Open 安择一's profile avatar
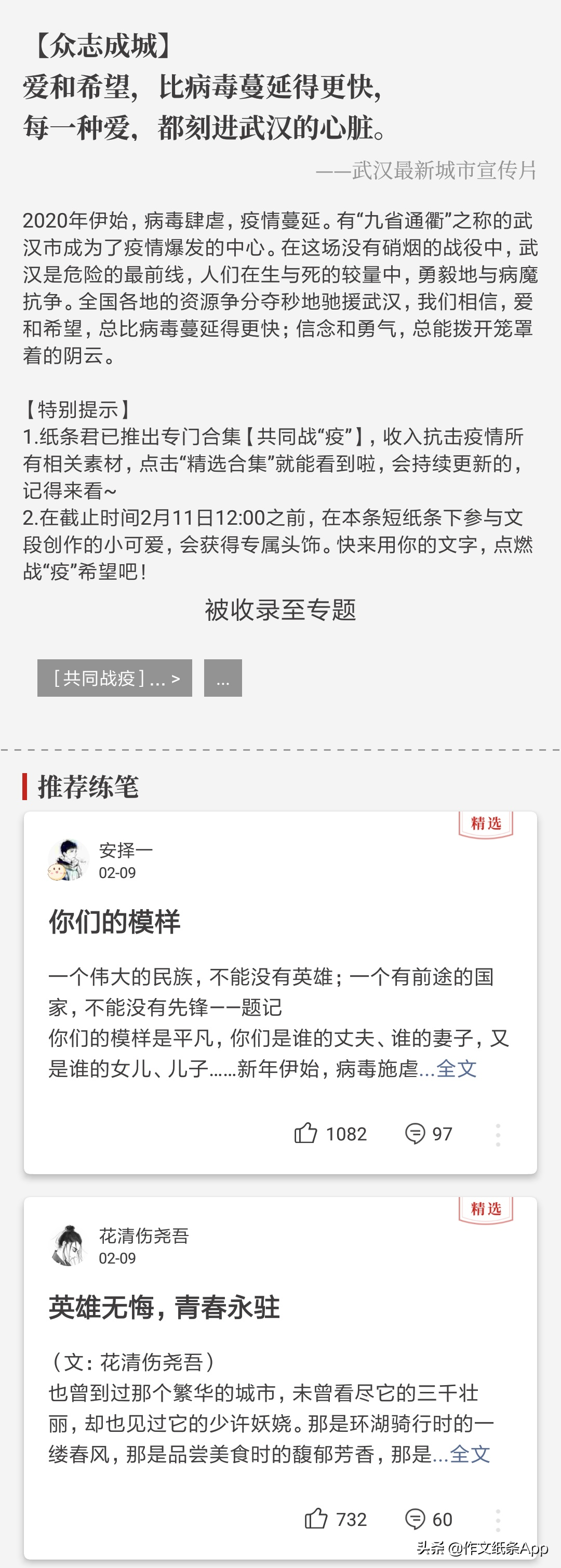 tap(69, 859)
